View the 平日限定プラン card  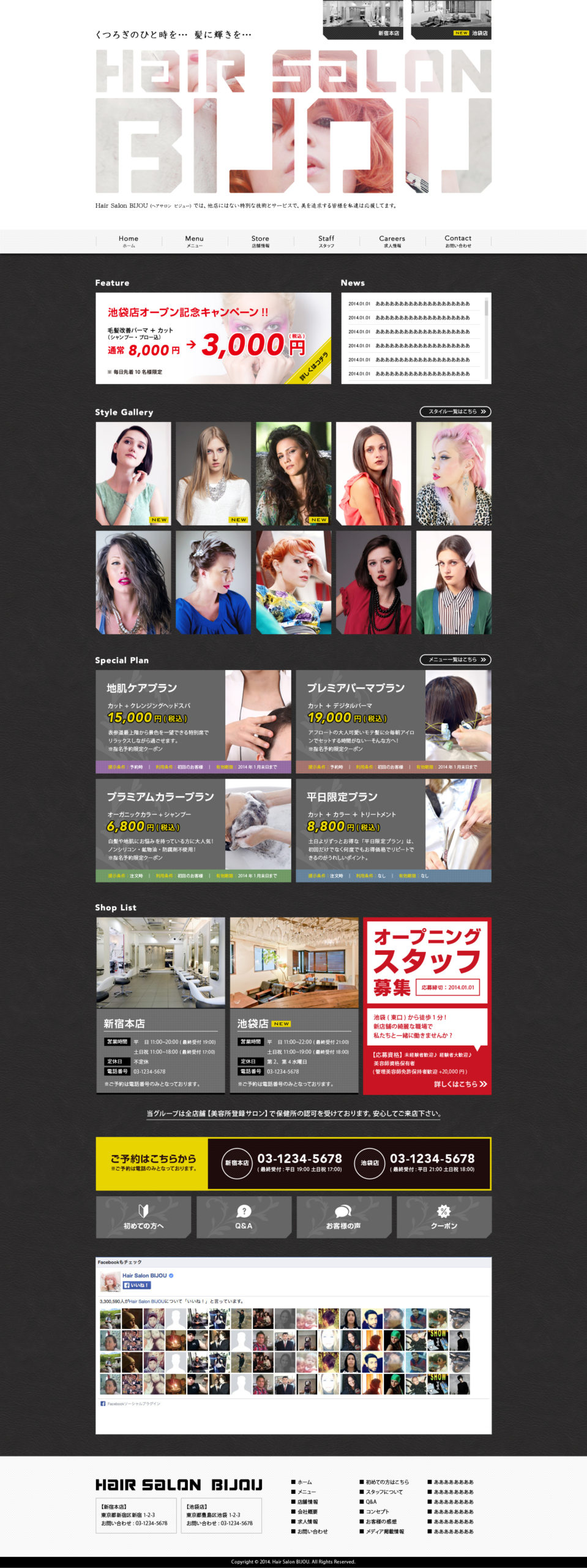coord(393,830)
